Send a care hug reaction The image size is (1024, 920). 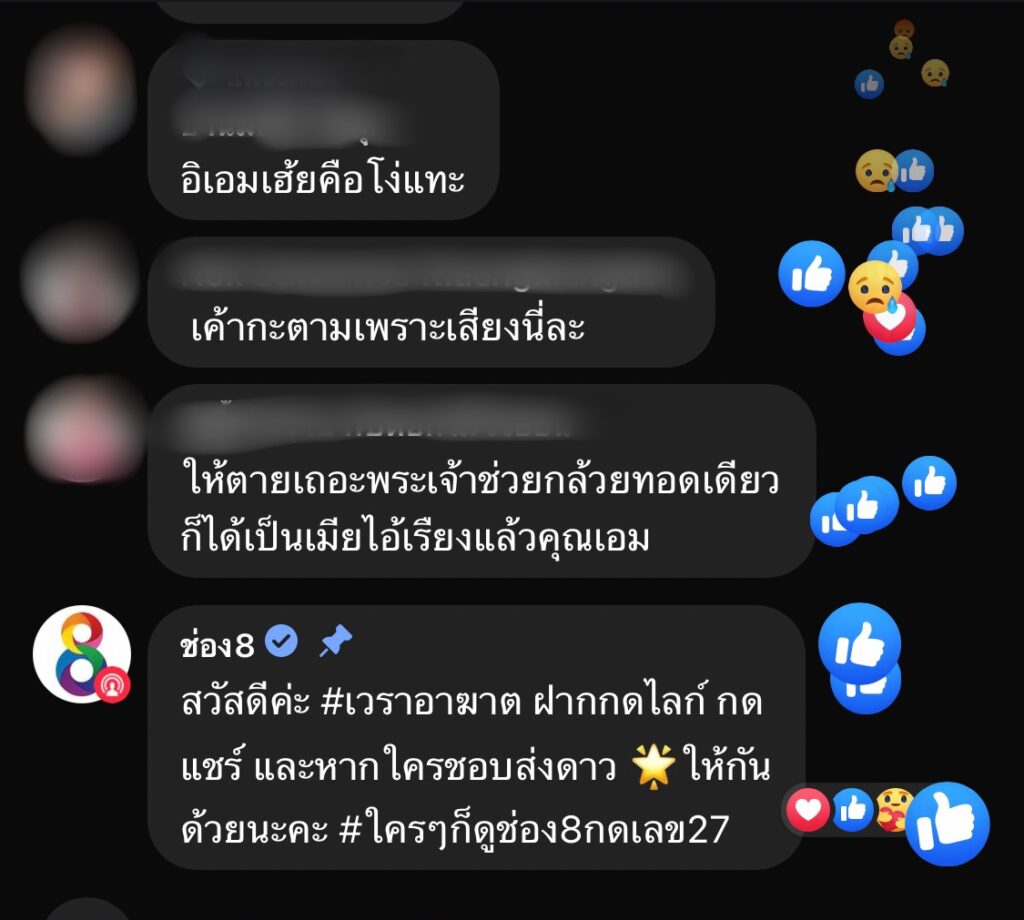(893, 809)
